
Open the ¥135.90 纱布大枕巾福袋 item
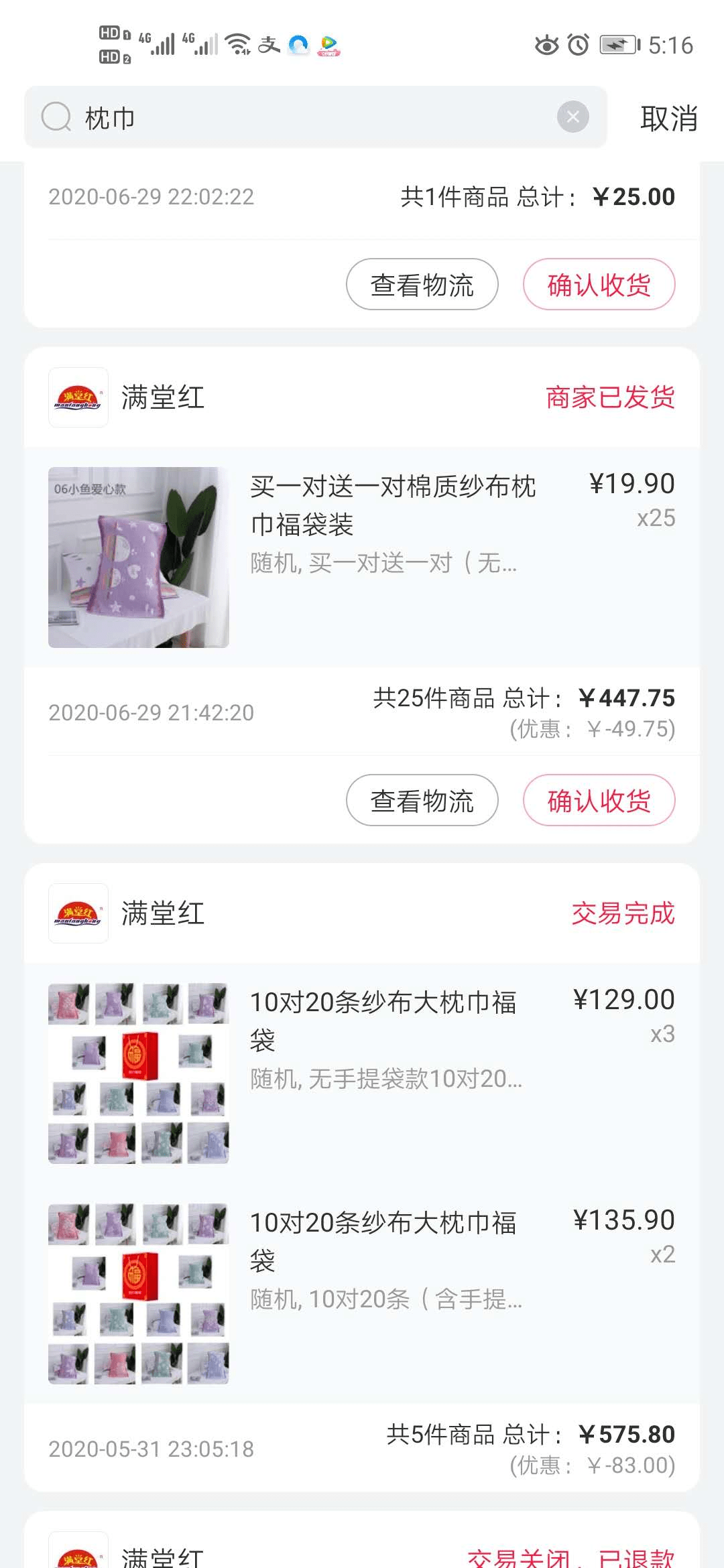[362, 1294]
